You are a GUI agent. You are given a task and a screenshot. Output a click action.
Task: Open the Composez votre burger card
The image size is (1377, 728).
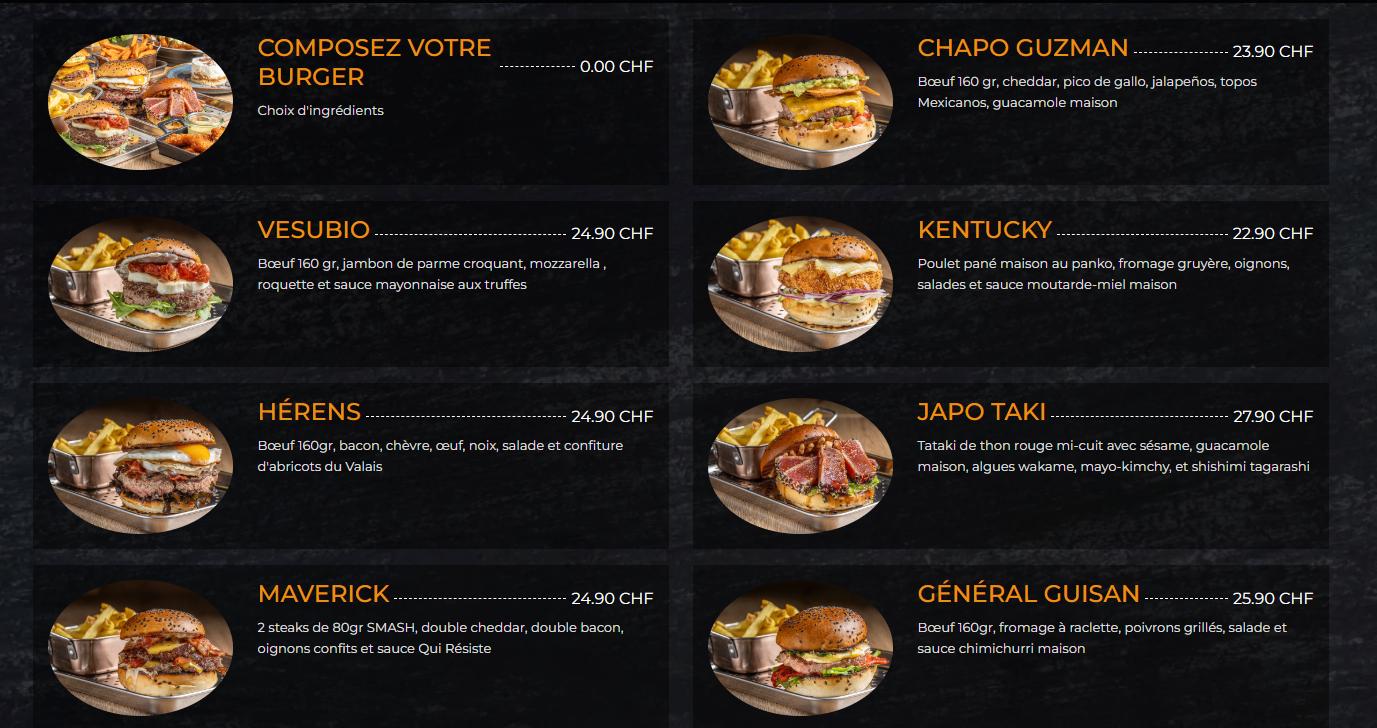coord(374,62)
